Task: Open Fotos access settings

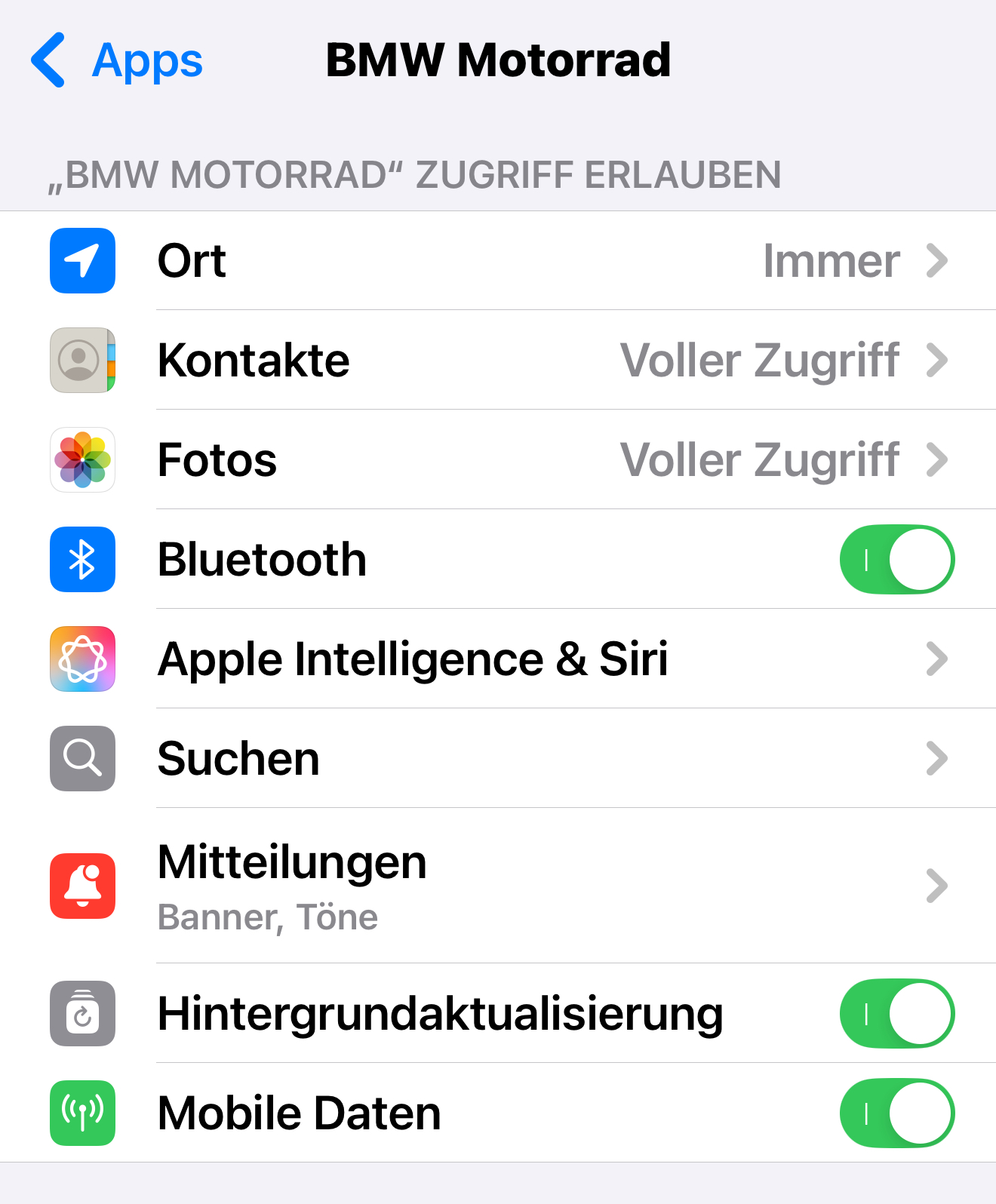Action: (498, 460)
